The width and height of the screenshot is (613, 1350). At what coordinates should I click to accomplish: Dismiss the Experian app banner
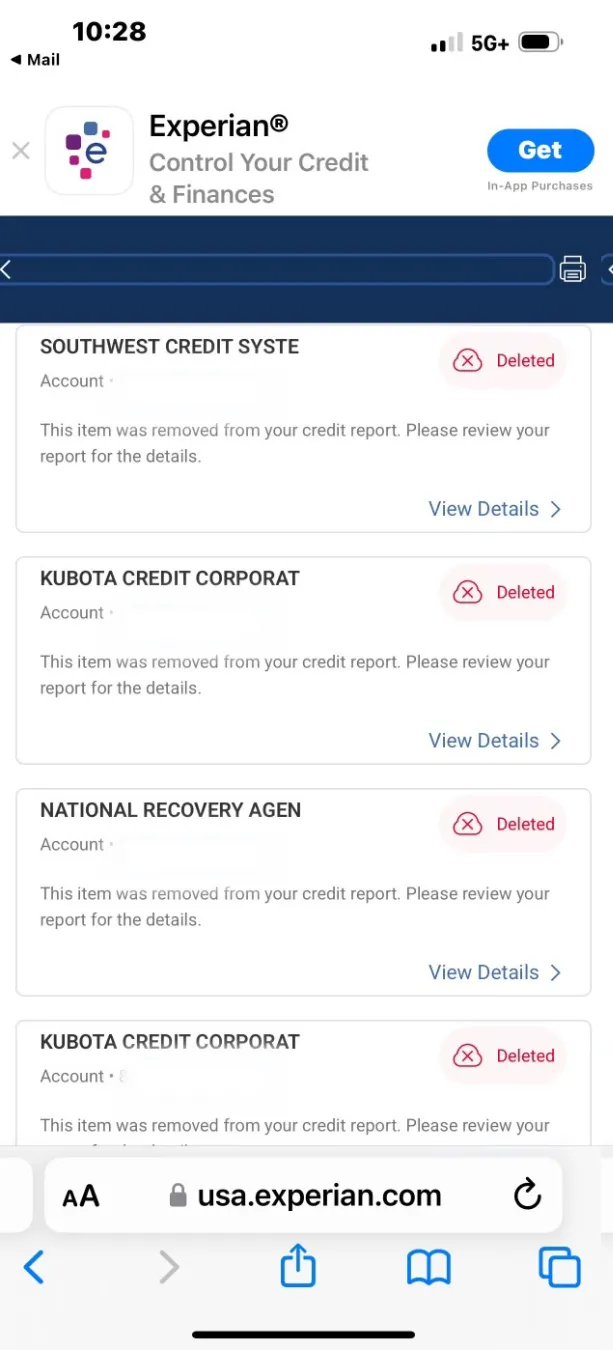(x=20, y=151)
